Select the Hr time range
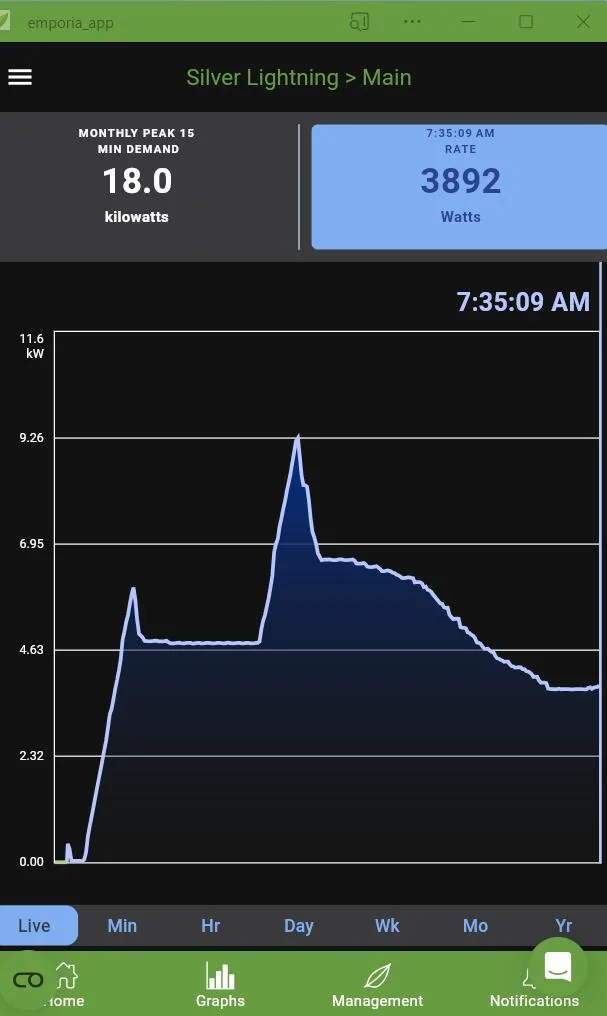The width and height of the screenshot is (607, 1016). click(210, 925)
